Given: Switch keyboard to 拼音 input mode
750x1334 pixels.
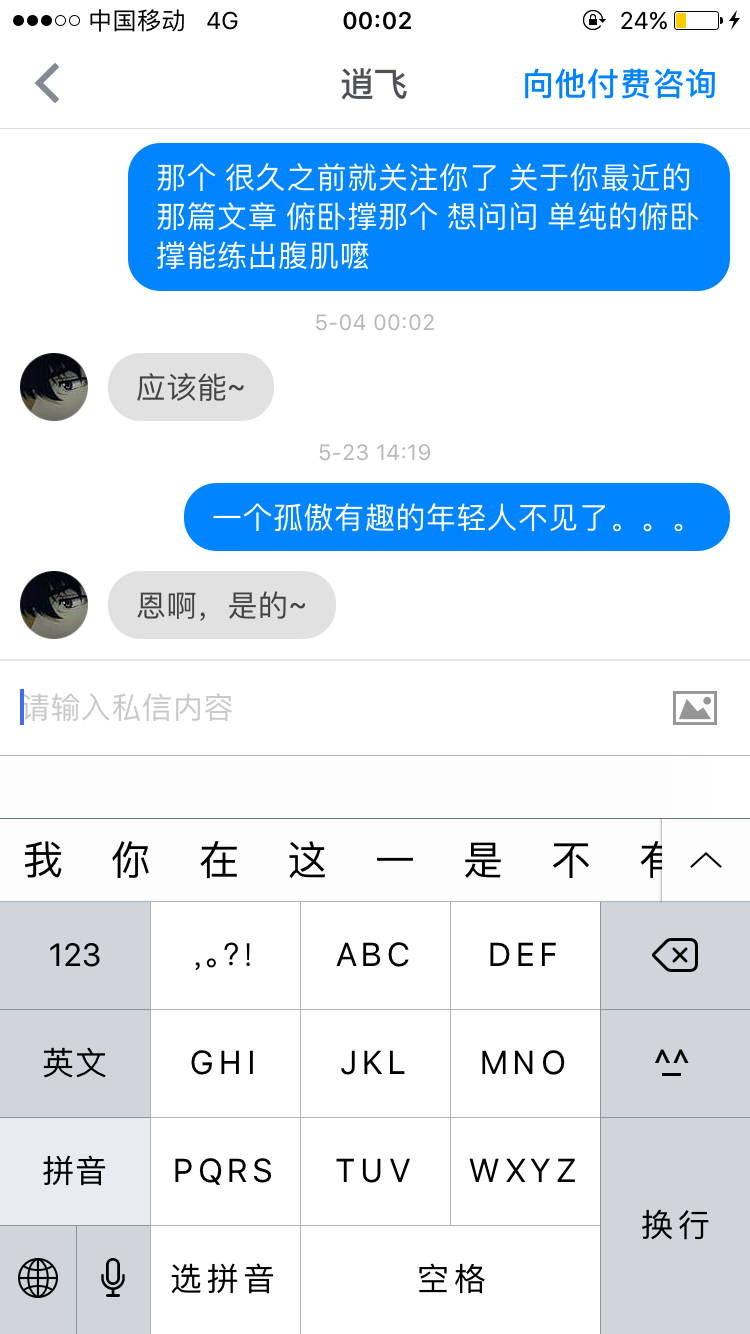Looking at the screenshot, I should [75, 1171].
